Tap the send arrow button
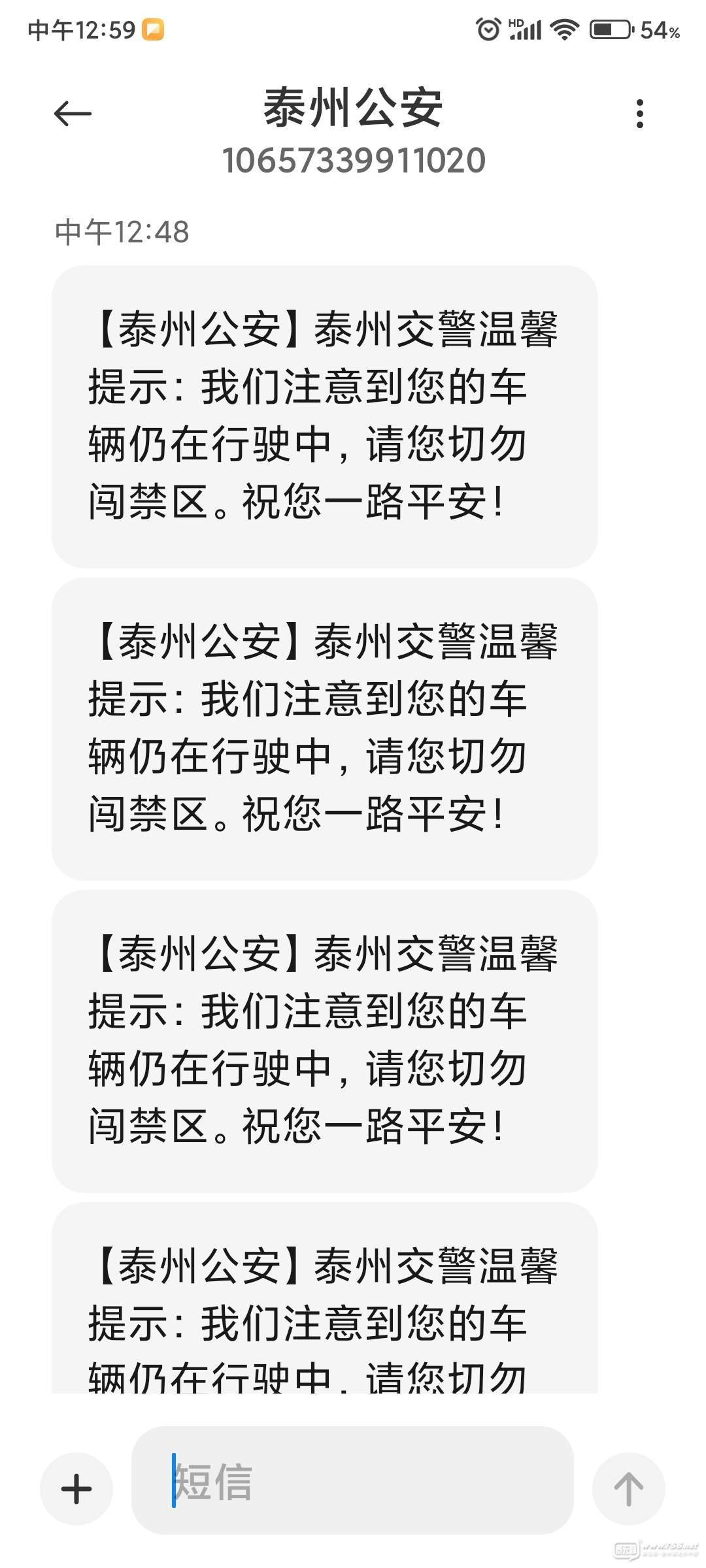706x1568 pixels. click(628, 1489)
